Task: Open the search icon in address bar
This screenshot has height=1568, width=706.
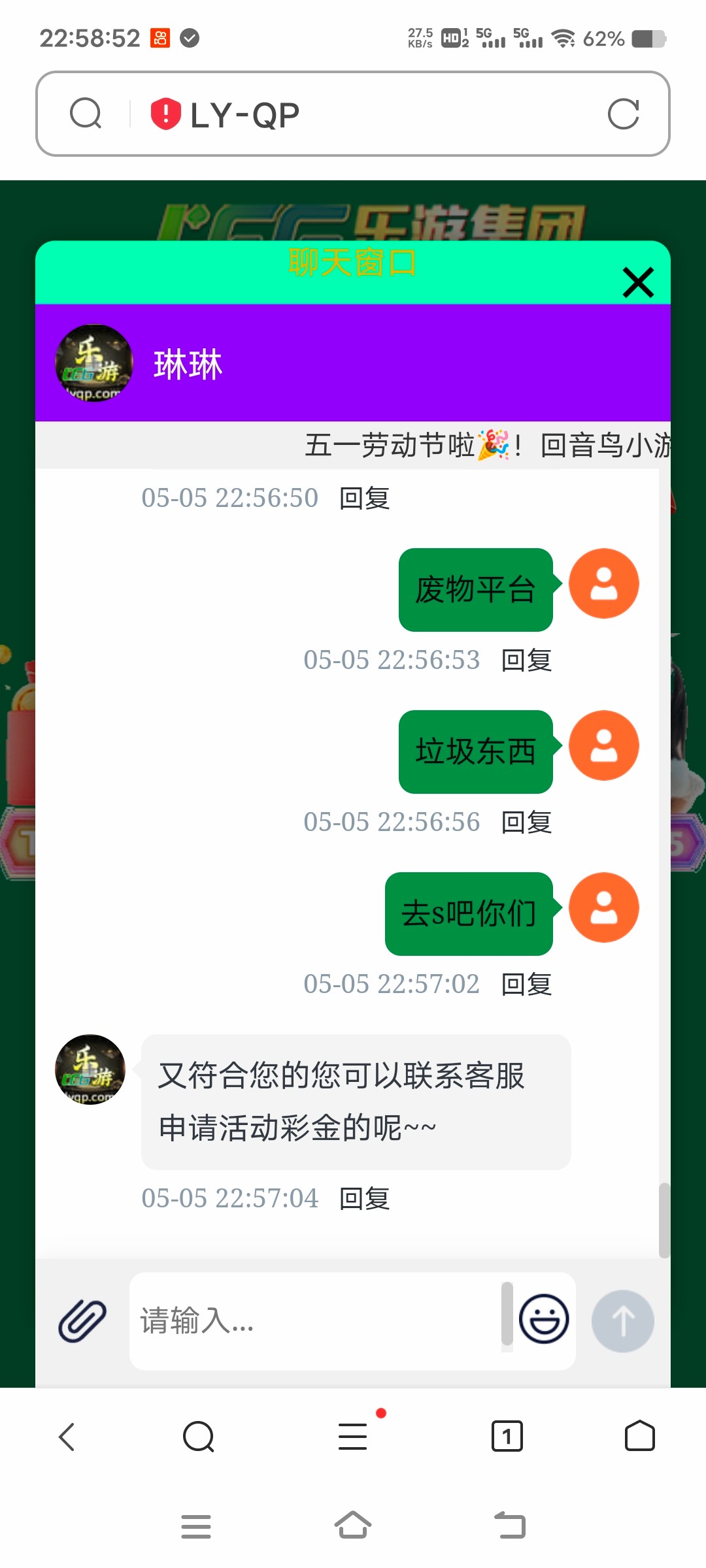Action: 86,114
